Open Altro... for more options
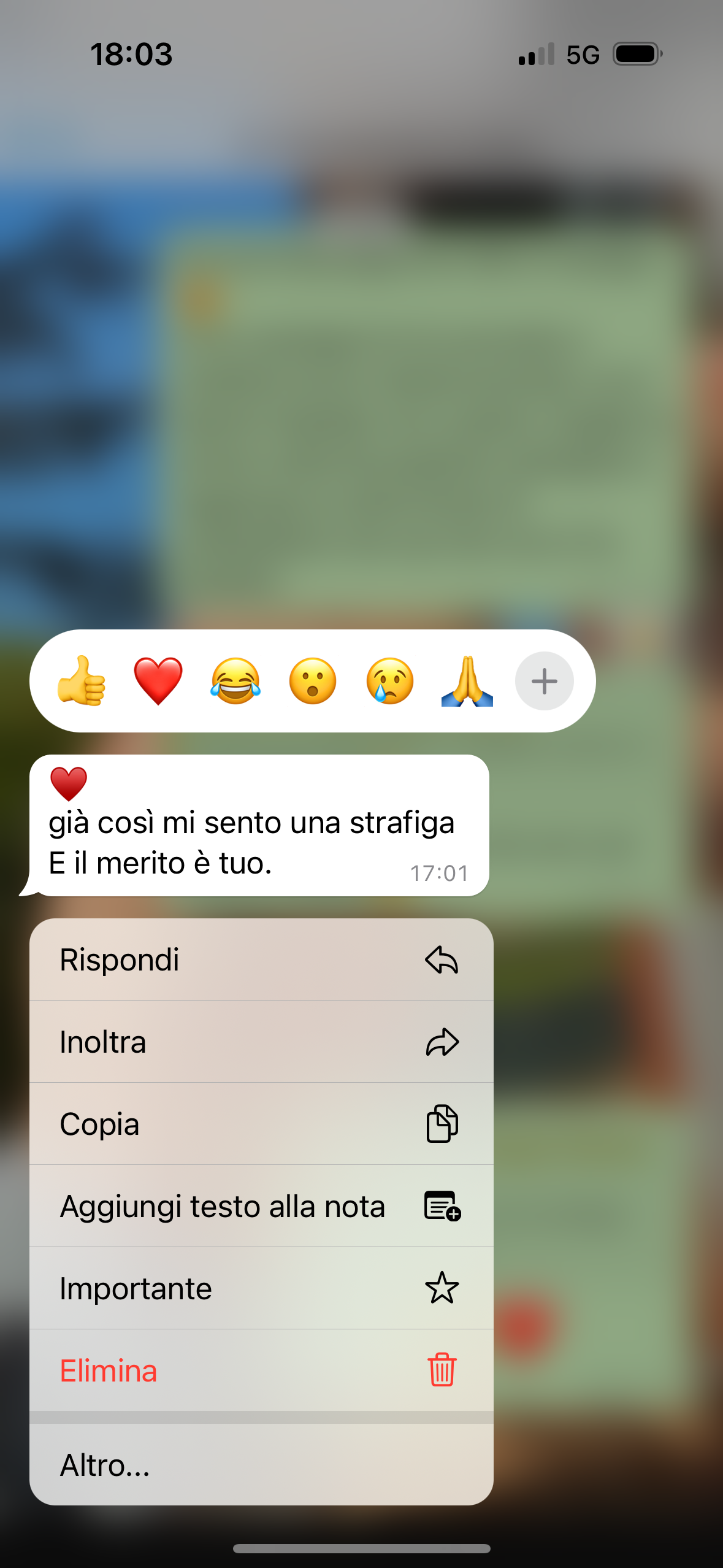The width and height of the screenshot is (723, 1568). [x=261, y=1466]
